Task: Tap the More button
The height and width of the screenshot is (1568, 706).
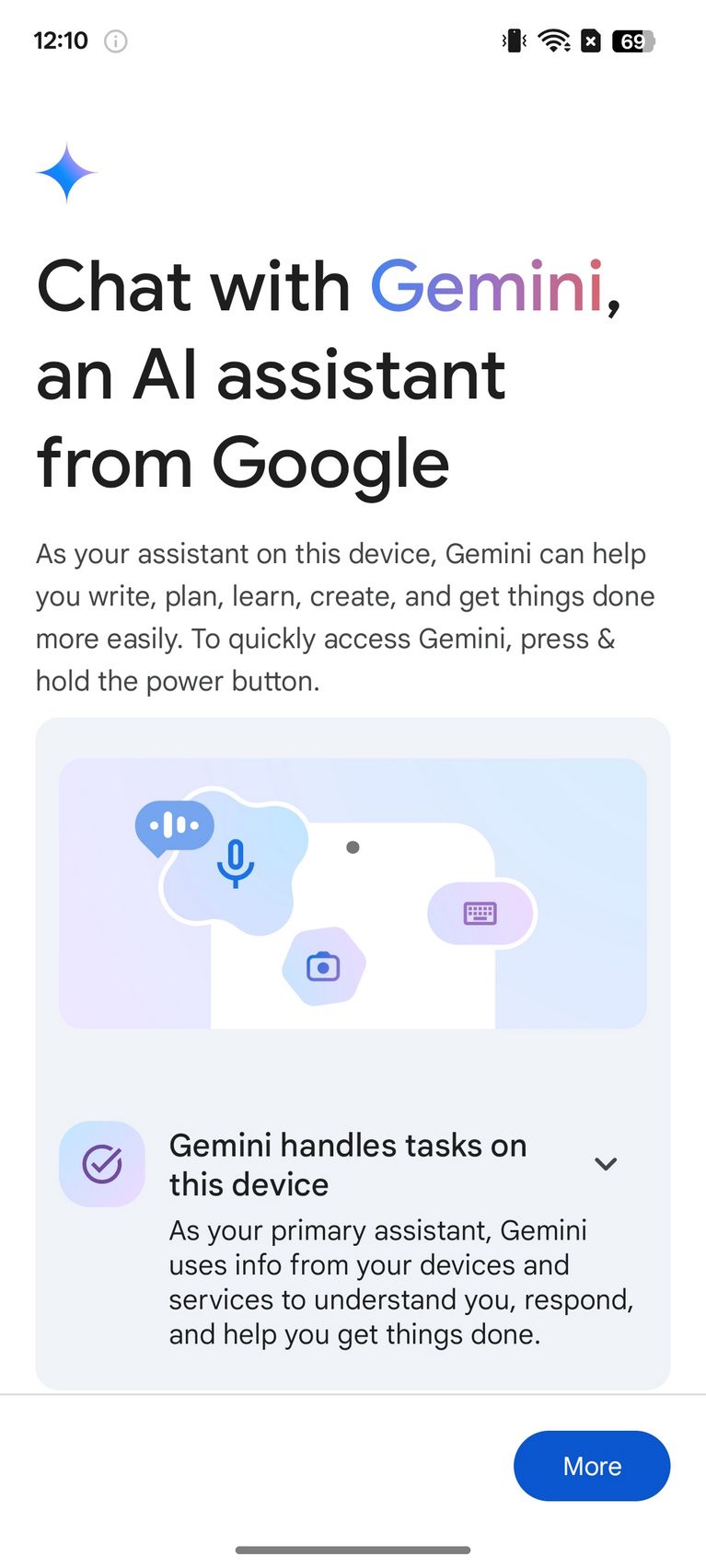Action: [592, 1466]
